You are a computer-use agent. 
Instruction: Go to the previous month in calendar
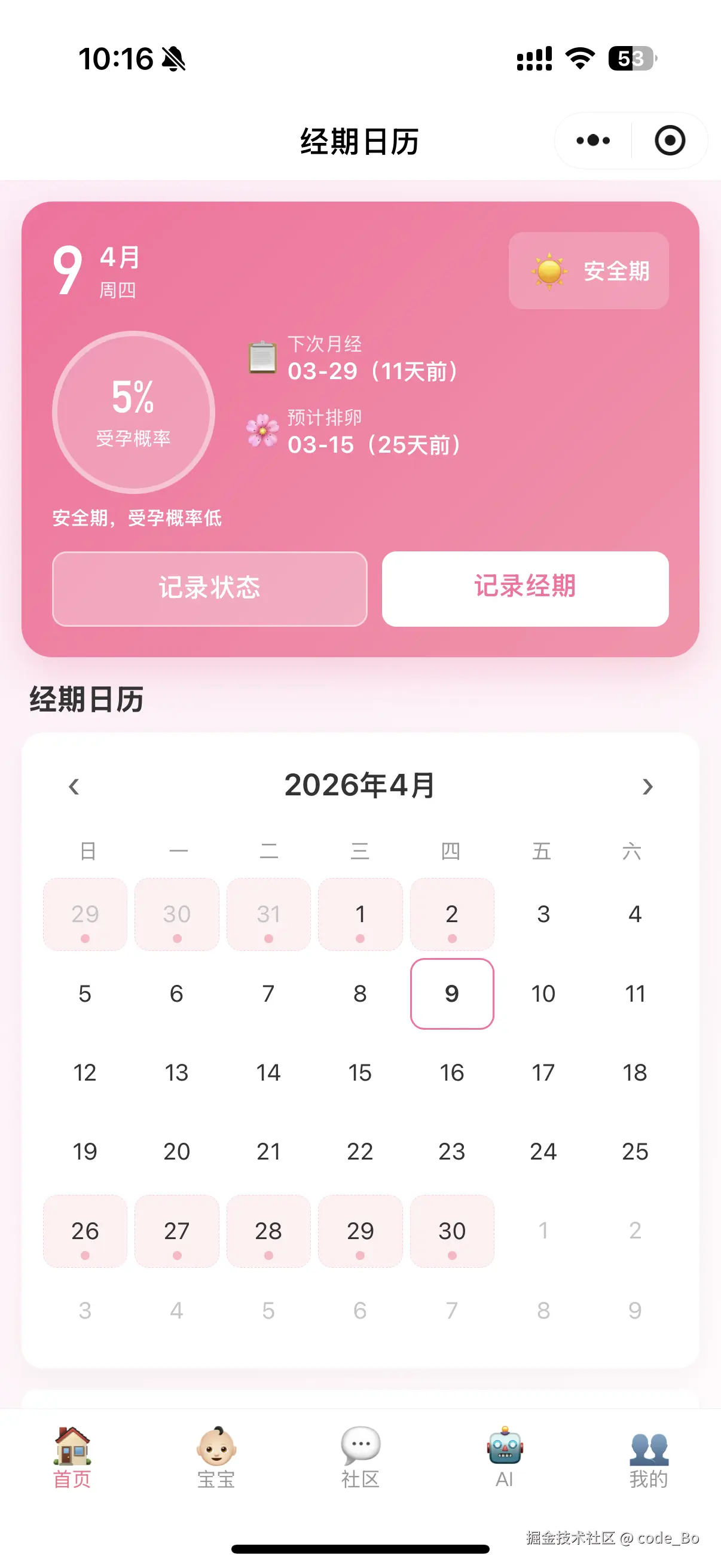(74, 786)
